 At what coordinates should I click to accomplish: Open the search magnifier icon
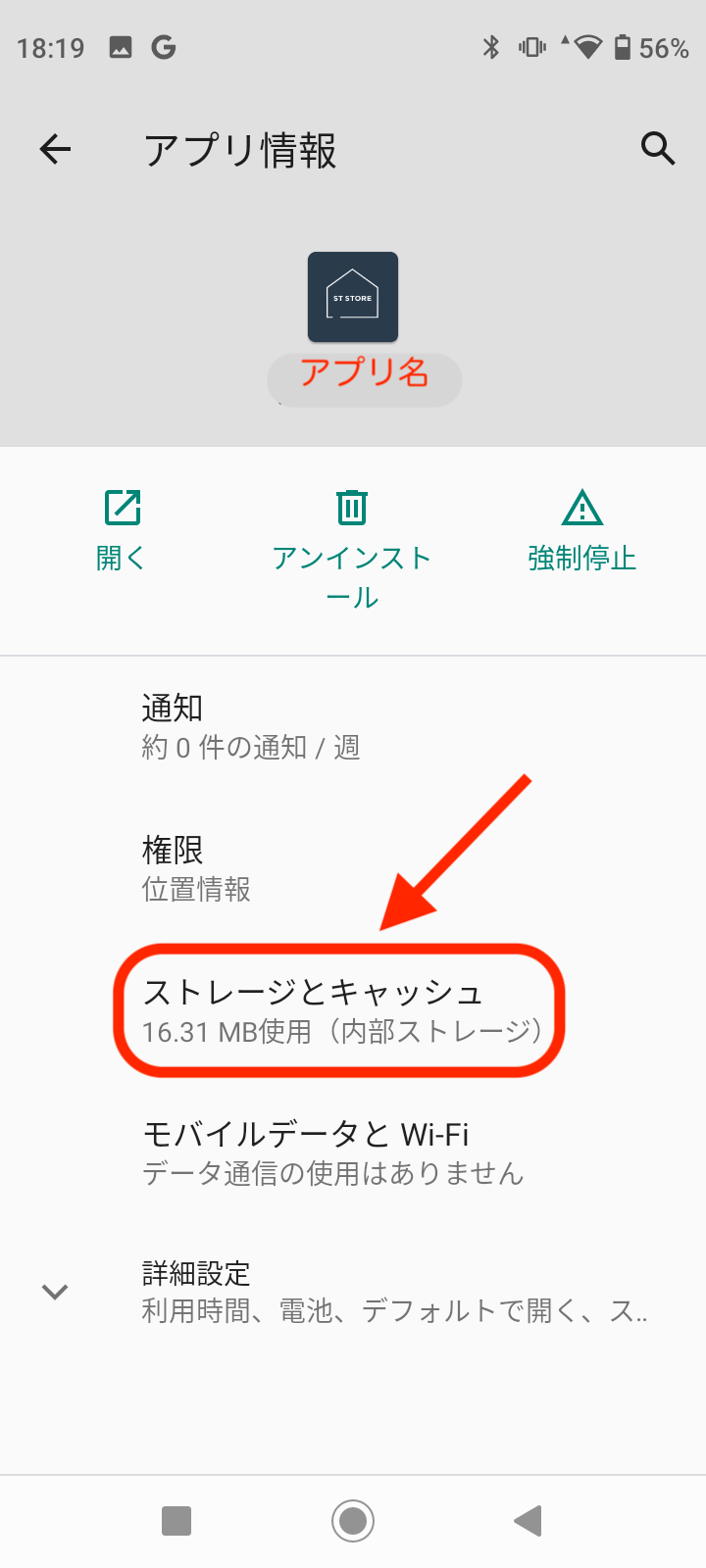click(x=658, y=149)
